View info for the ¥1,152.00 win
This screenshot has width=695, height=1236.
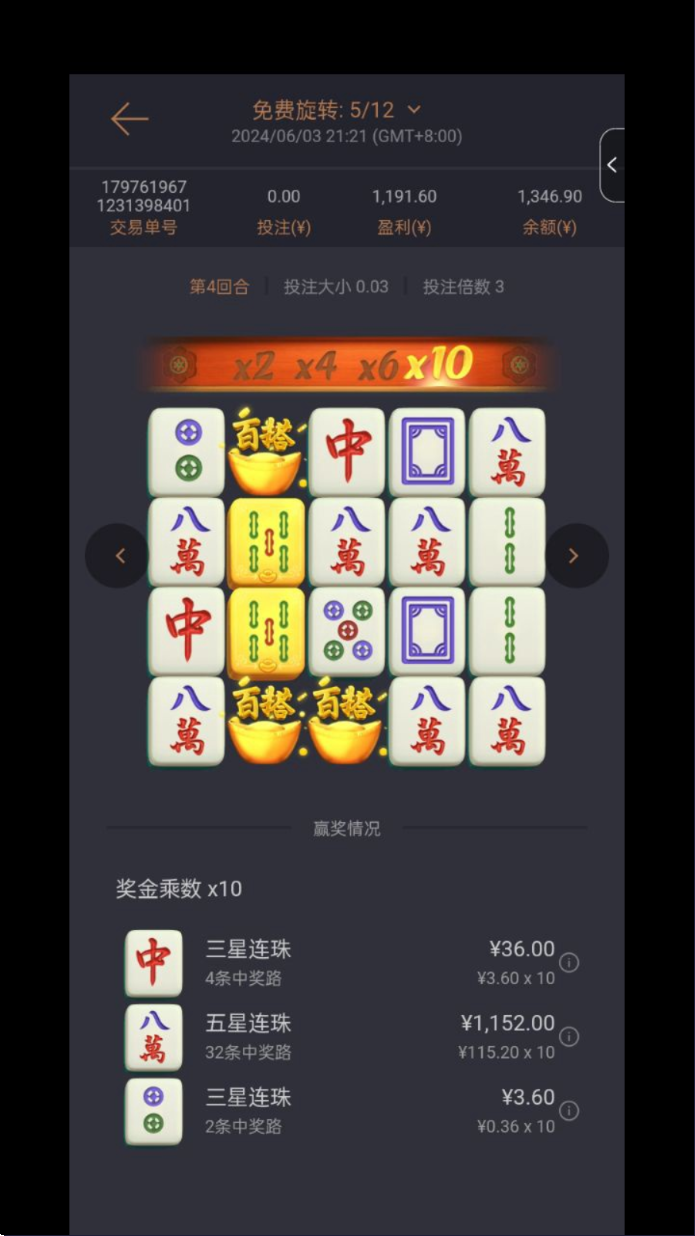click(569, 1037)
